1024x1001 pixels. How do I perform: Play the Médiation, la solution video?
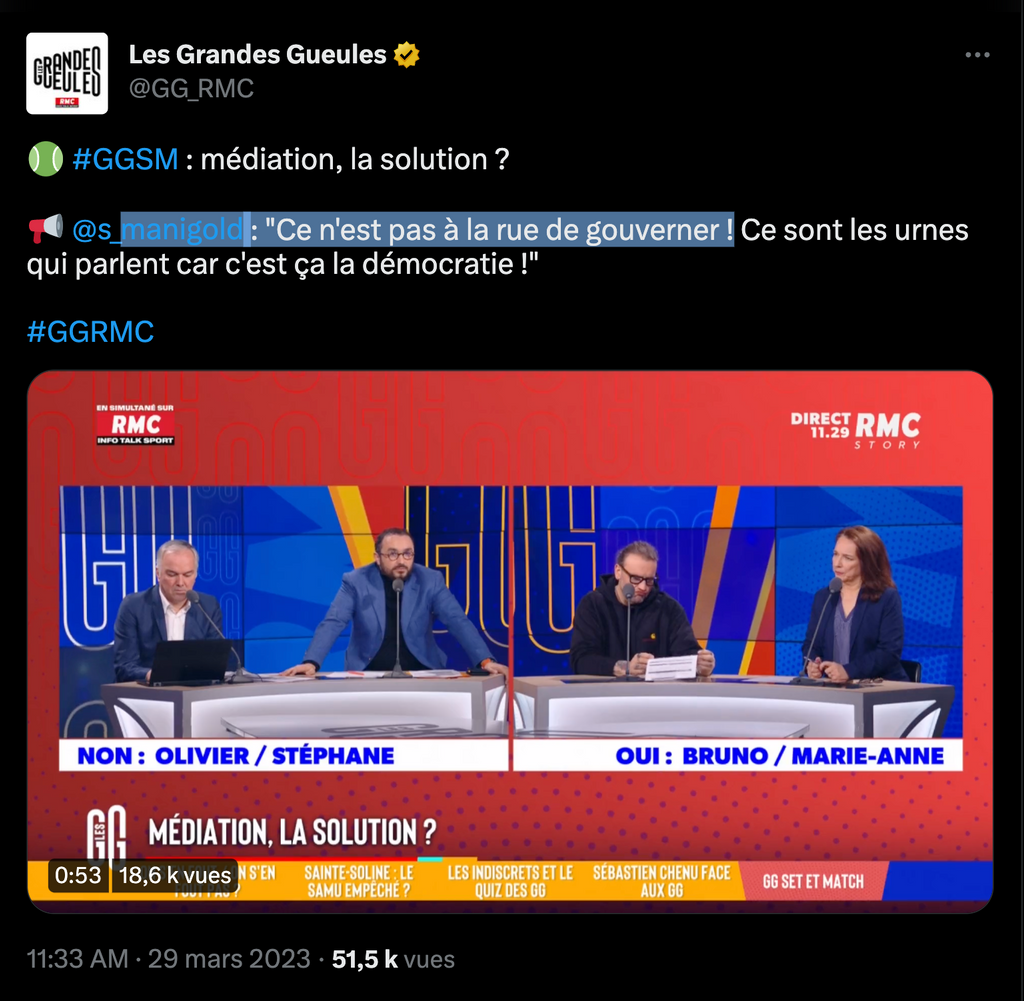pos(510,640)
